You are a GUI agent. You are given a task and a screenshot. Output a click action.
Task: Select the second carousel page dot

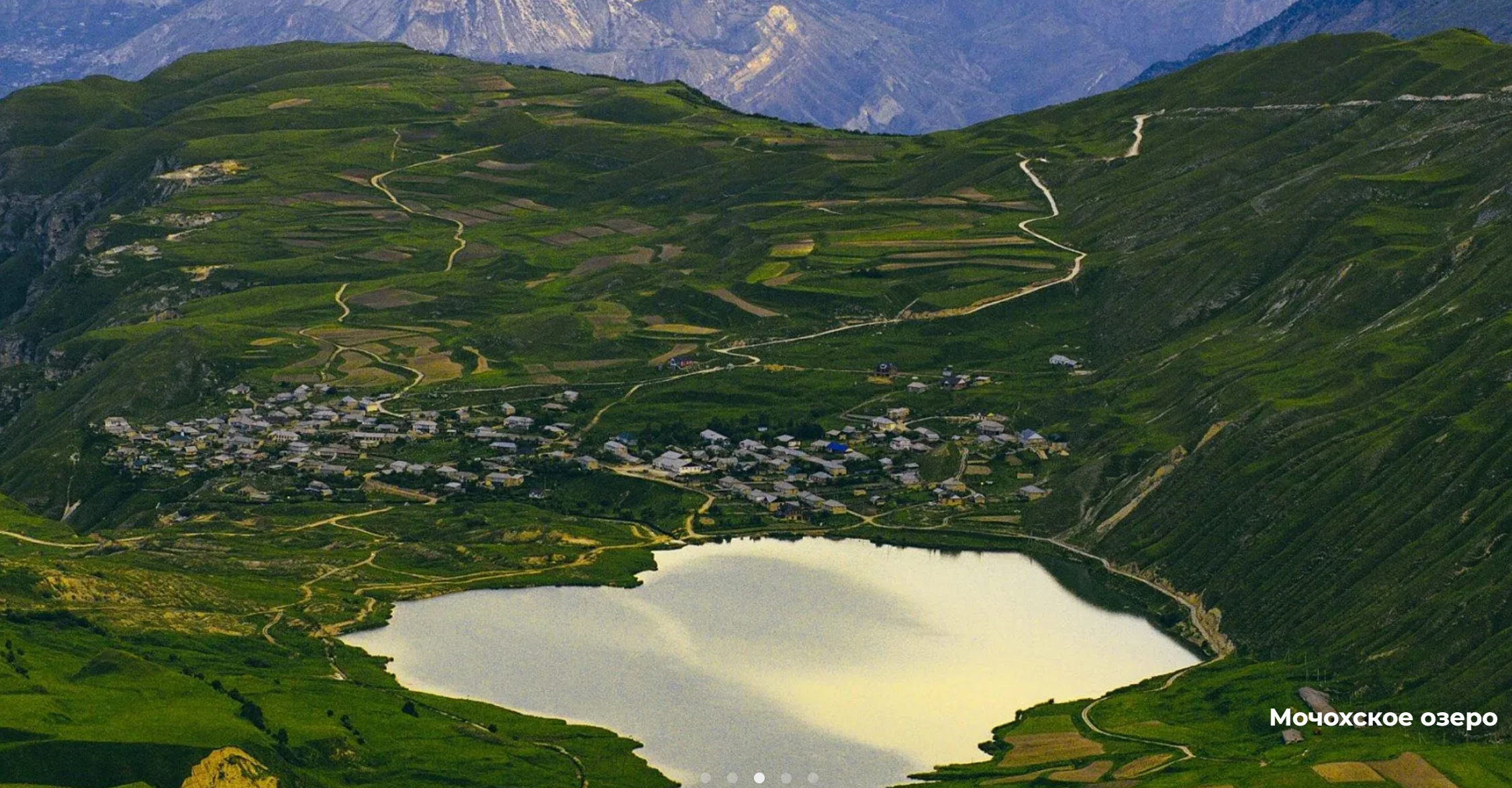pyautogui.click(x=733, y=778)
